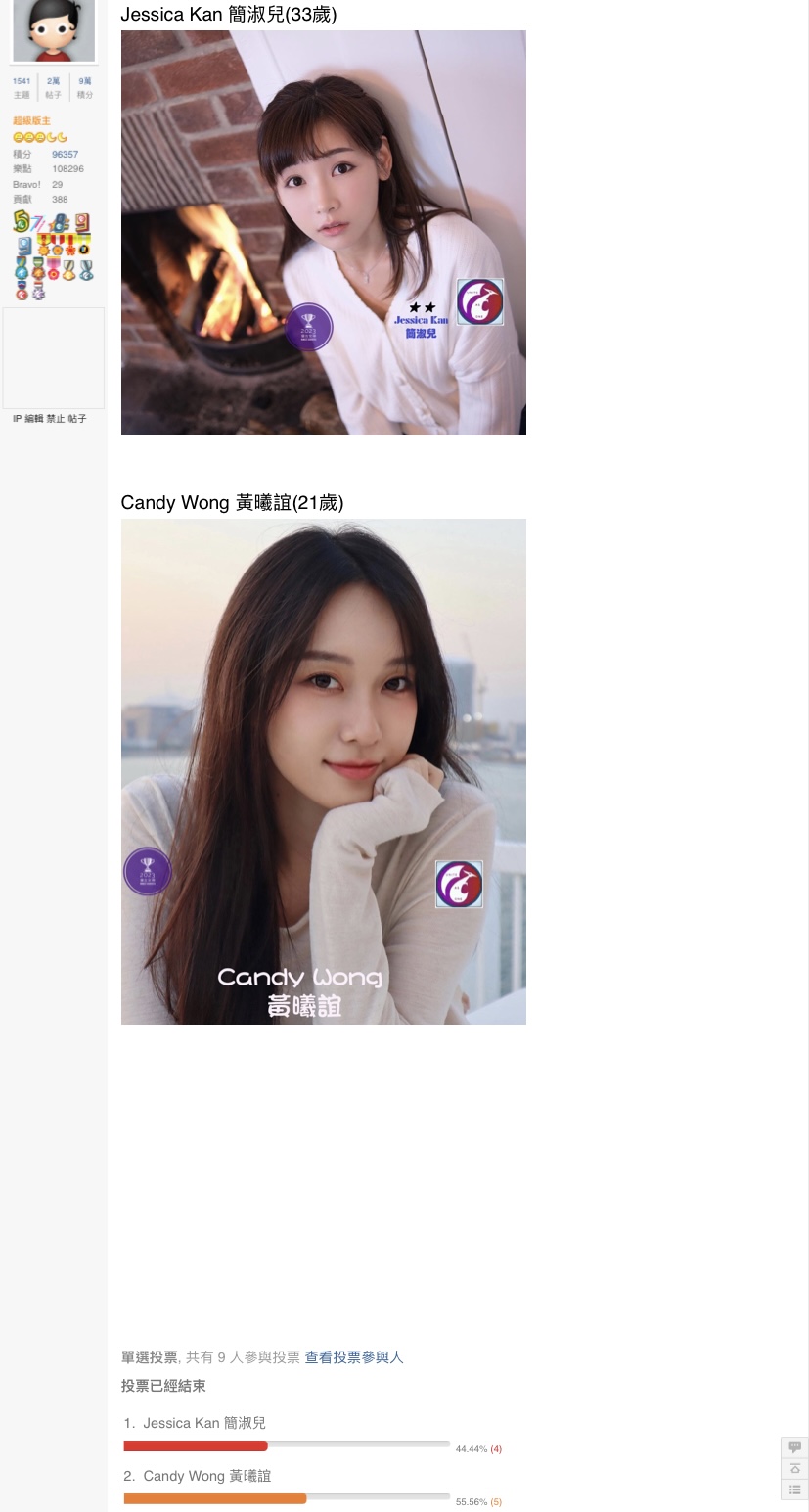Viewport: 809px width, 1512px height.
Task: Enlarge the Candy Wong 黃曦誼 photo
Action: (323, 771)
